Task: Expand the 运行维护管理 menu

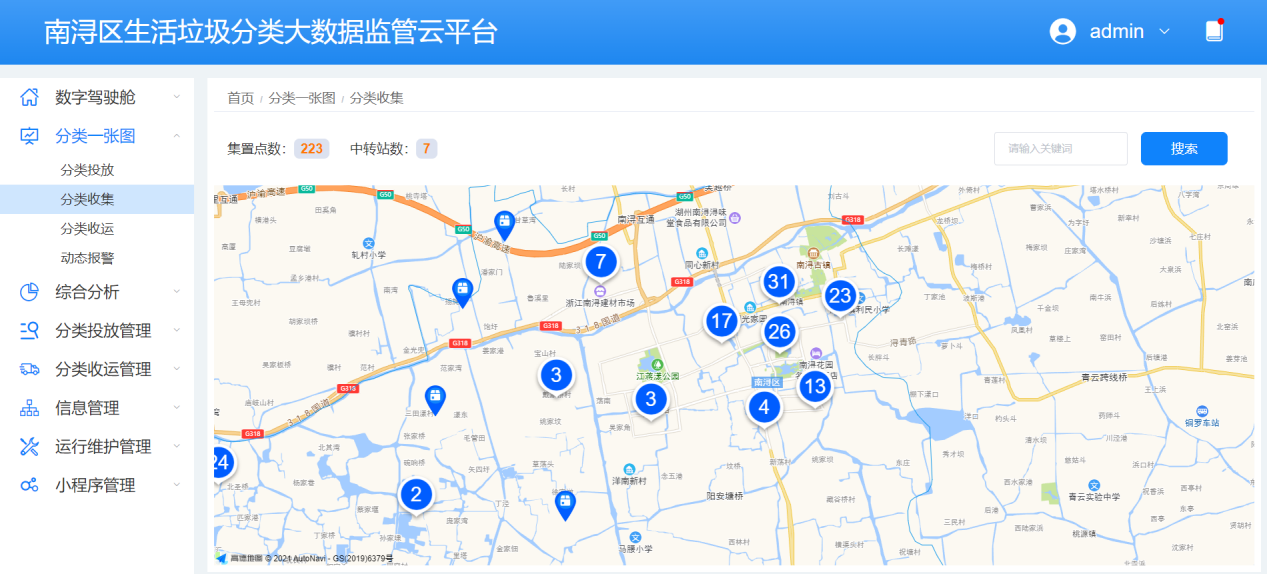Action: pyautogui.click(x=96, y=446)
